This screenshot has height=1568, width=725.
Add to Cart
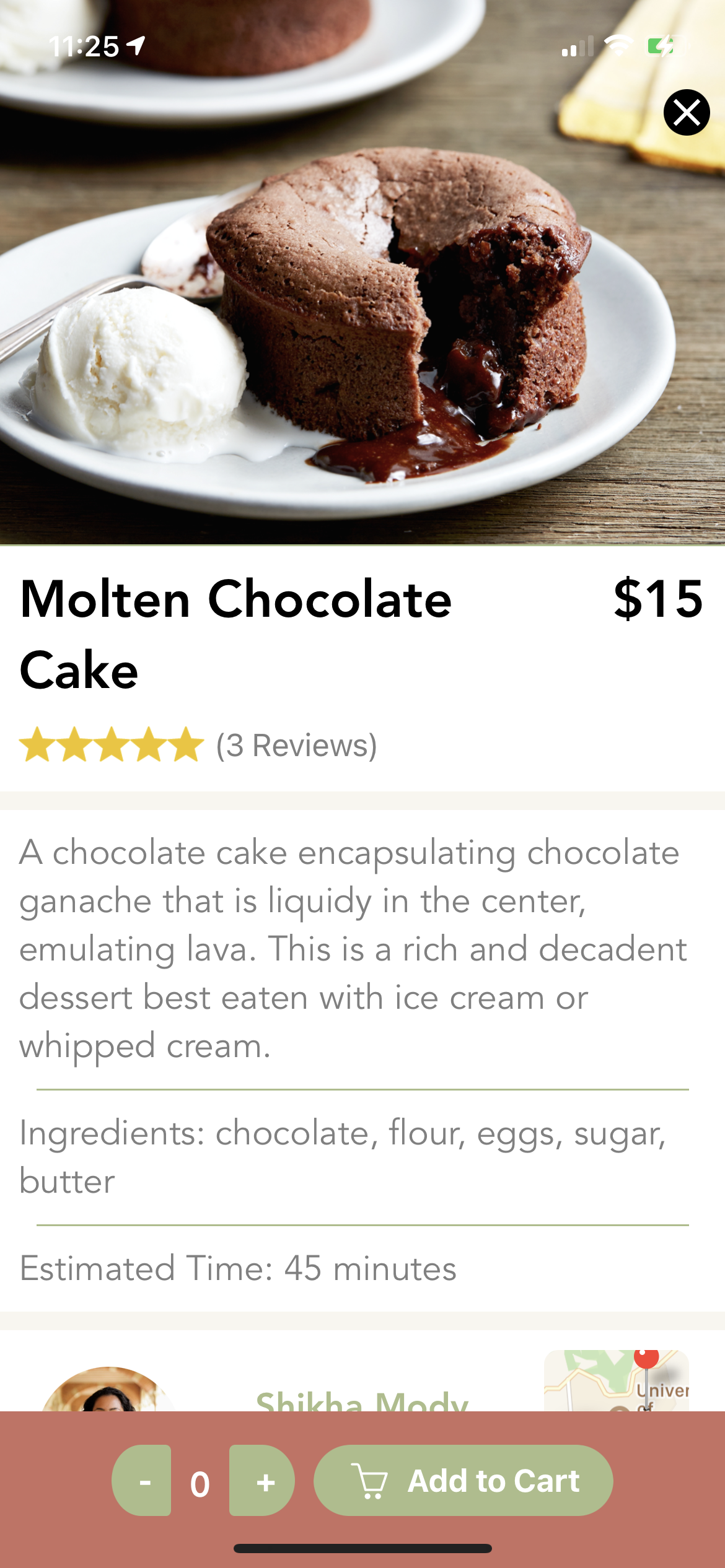click(x=463, y=1480)
